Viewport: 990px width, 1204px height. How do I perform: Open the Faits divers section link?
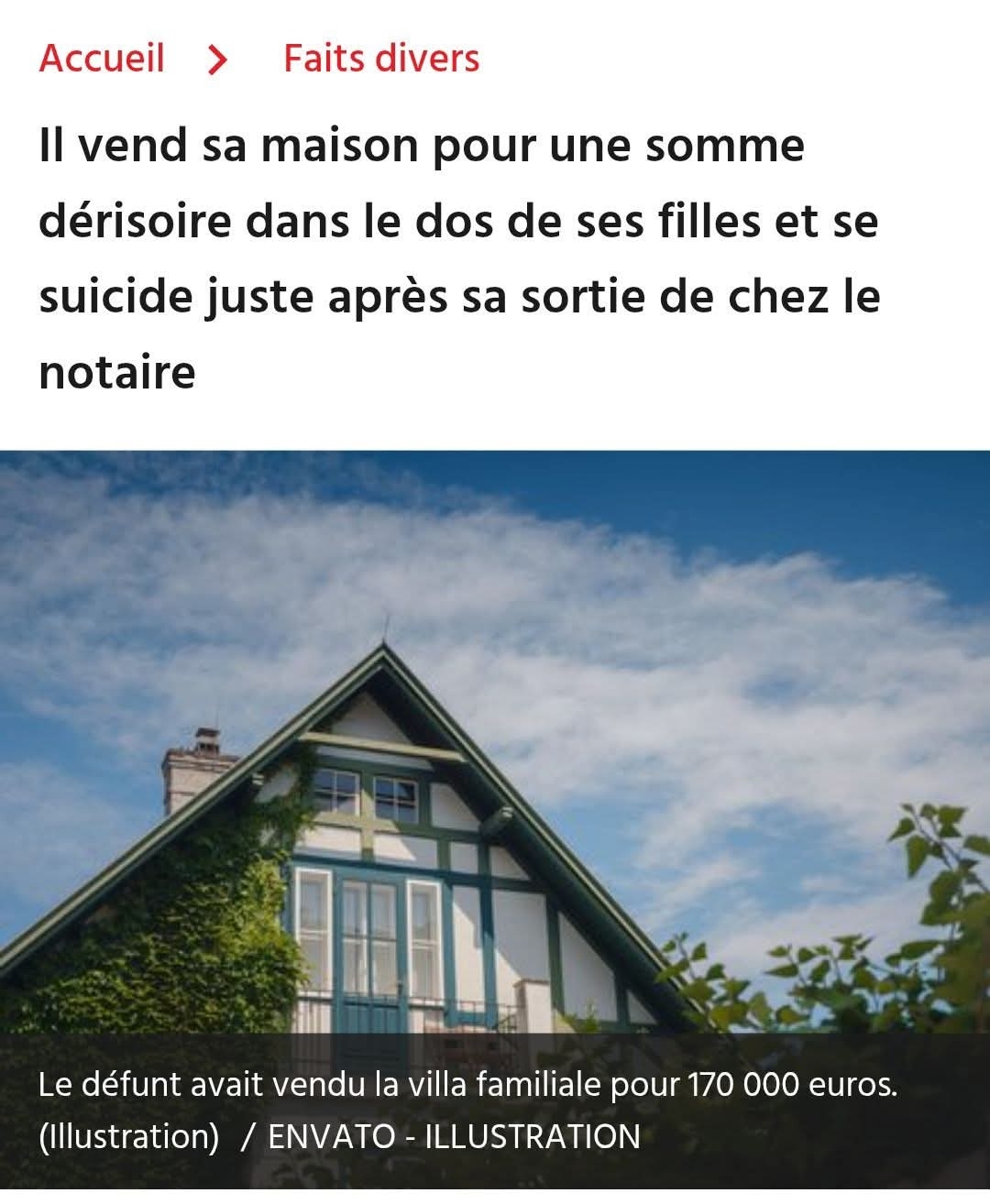point(381,59)
